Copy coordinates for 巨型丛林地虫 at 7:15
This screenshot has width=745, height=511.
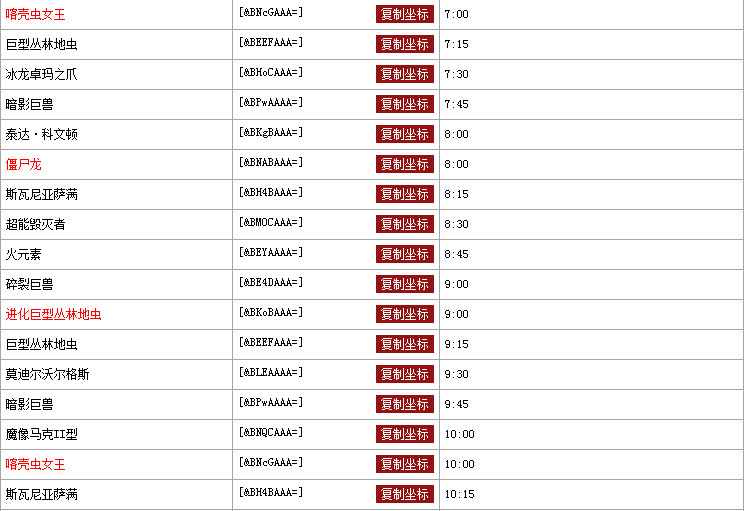click(405, 44)
